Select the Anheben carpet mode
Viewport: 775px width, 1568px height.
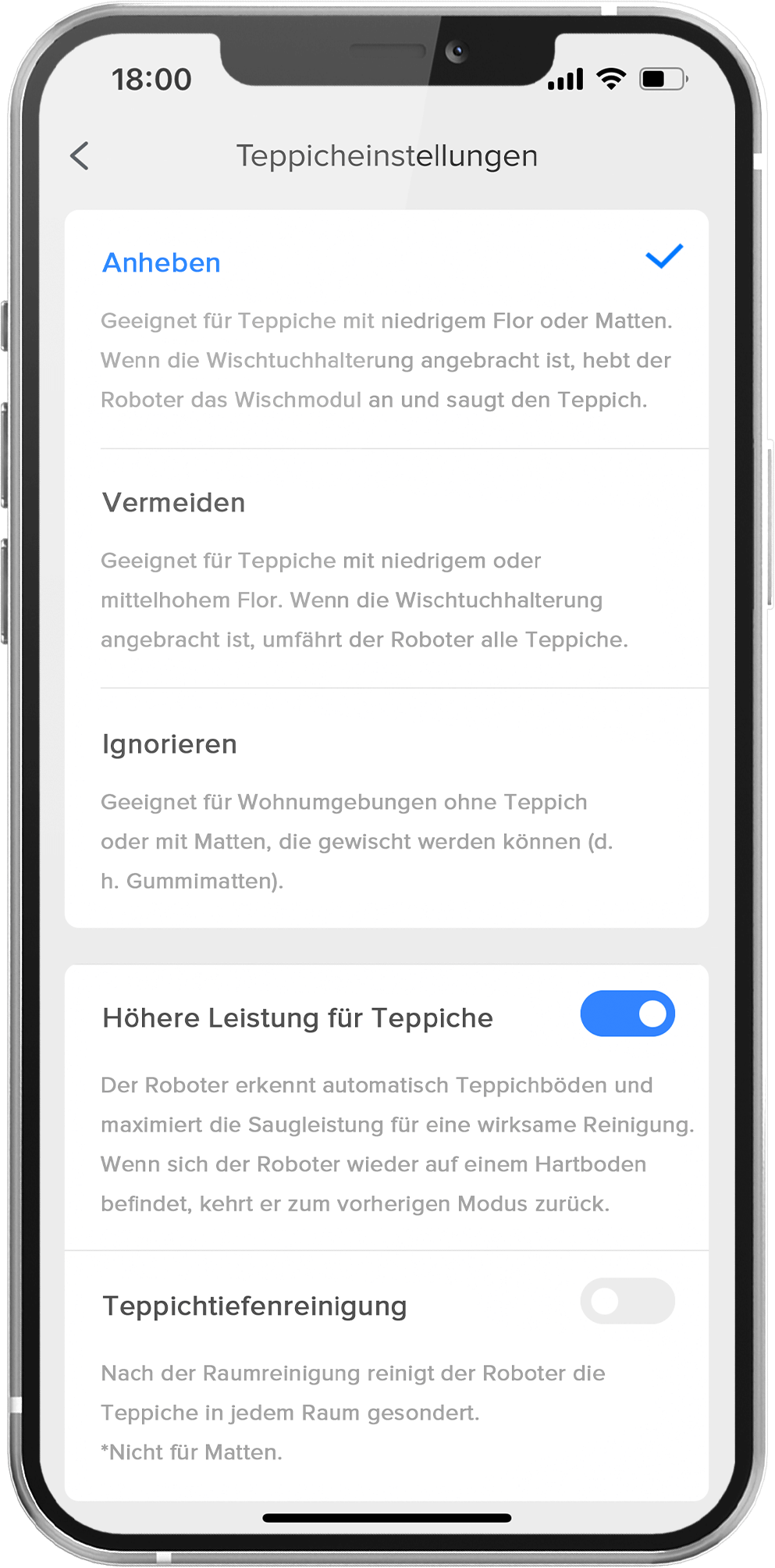[162, 263]
